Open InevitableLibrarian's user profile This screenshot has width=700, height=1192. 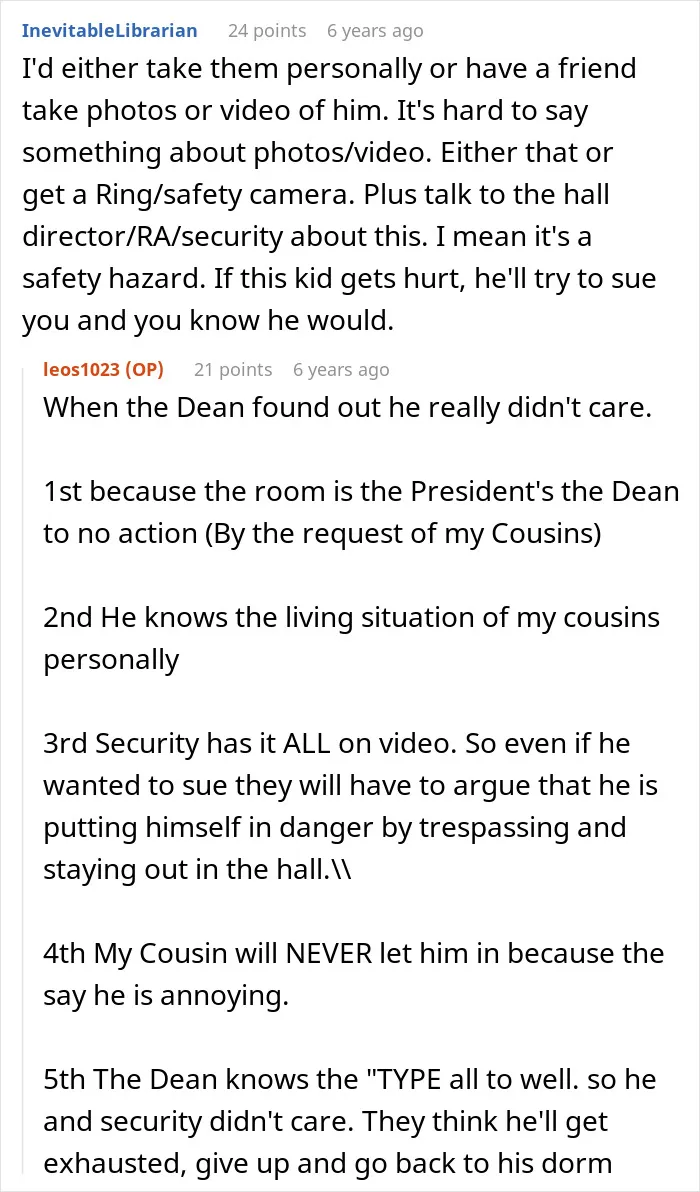(x=109, y=31)
